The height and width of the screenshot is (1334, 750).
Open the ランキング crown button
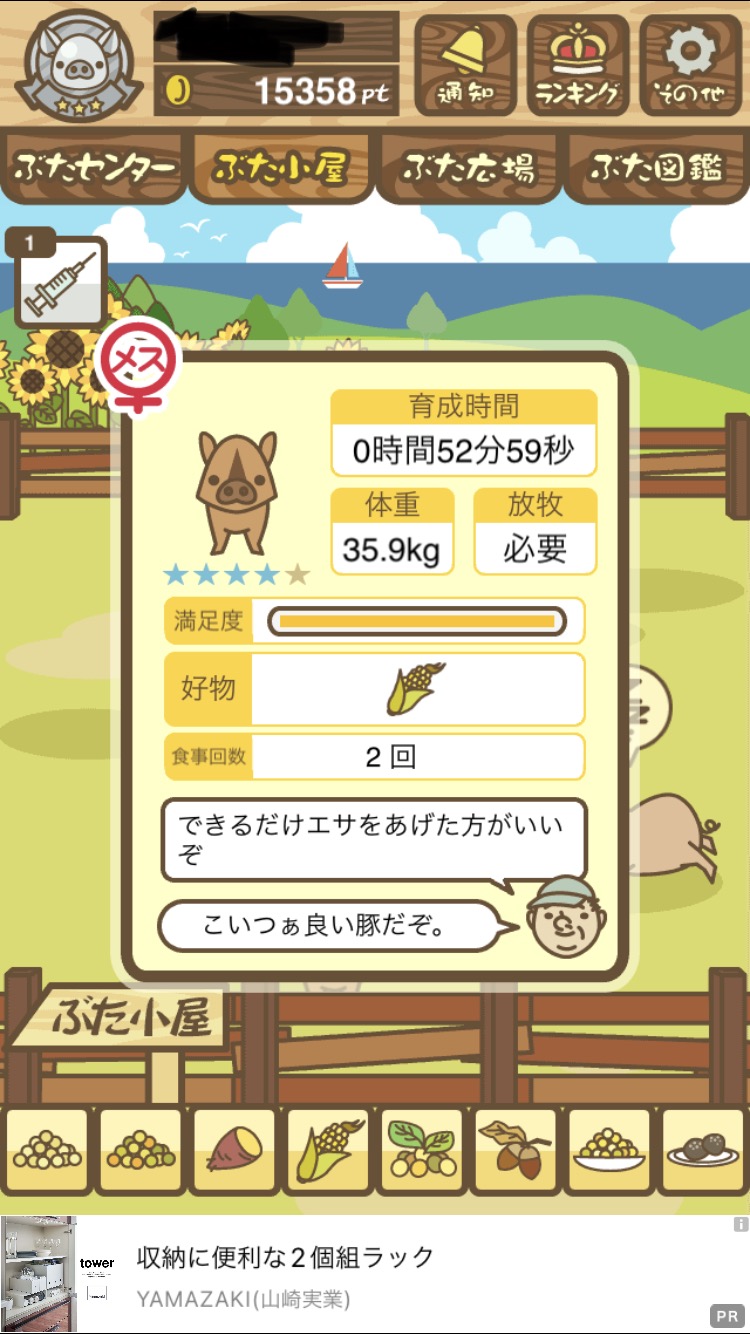coord(578,66)
